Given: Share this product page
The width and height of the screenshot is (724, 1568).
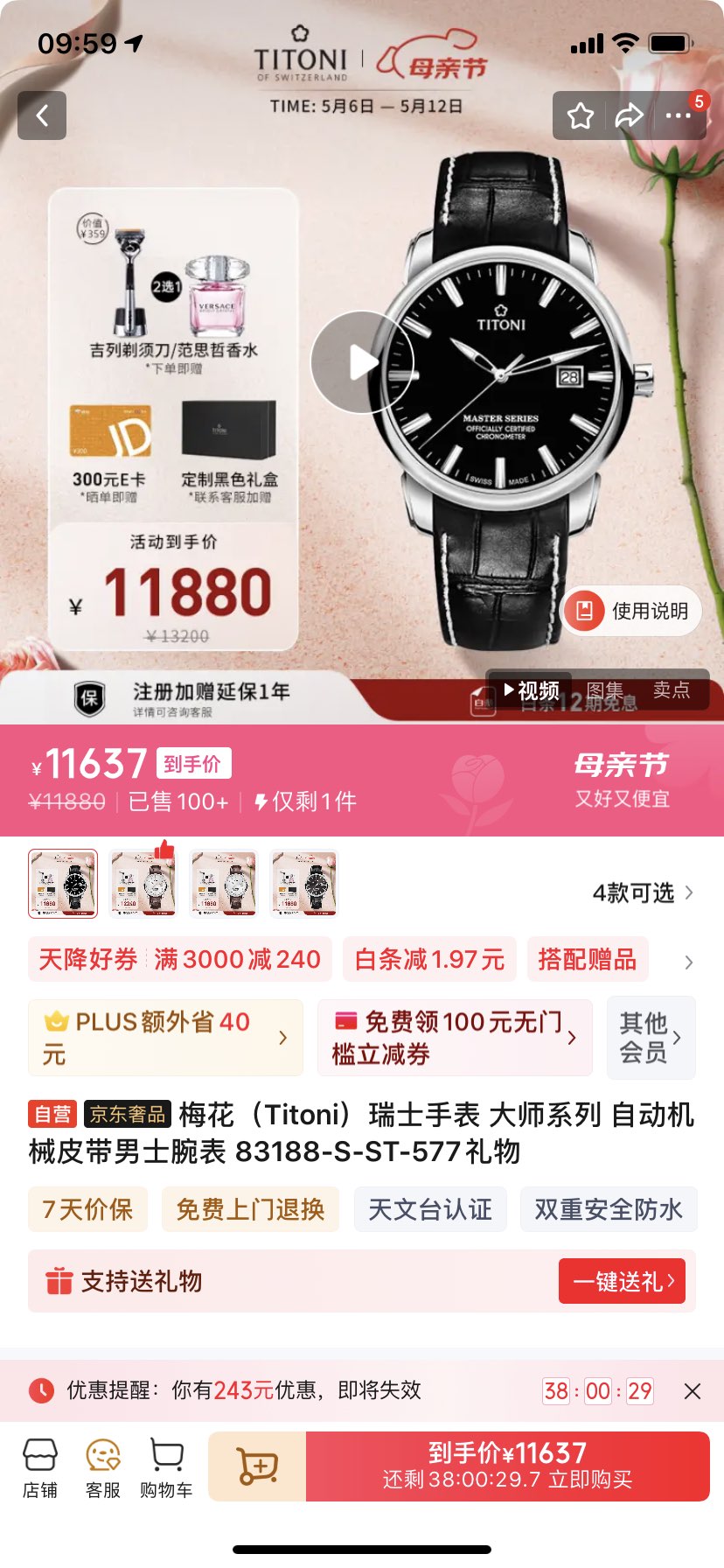Looking at the screenshot, I should pos(630,115).
